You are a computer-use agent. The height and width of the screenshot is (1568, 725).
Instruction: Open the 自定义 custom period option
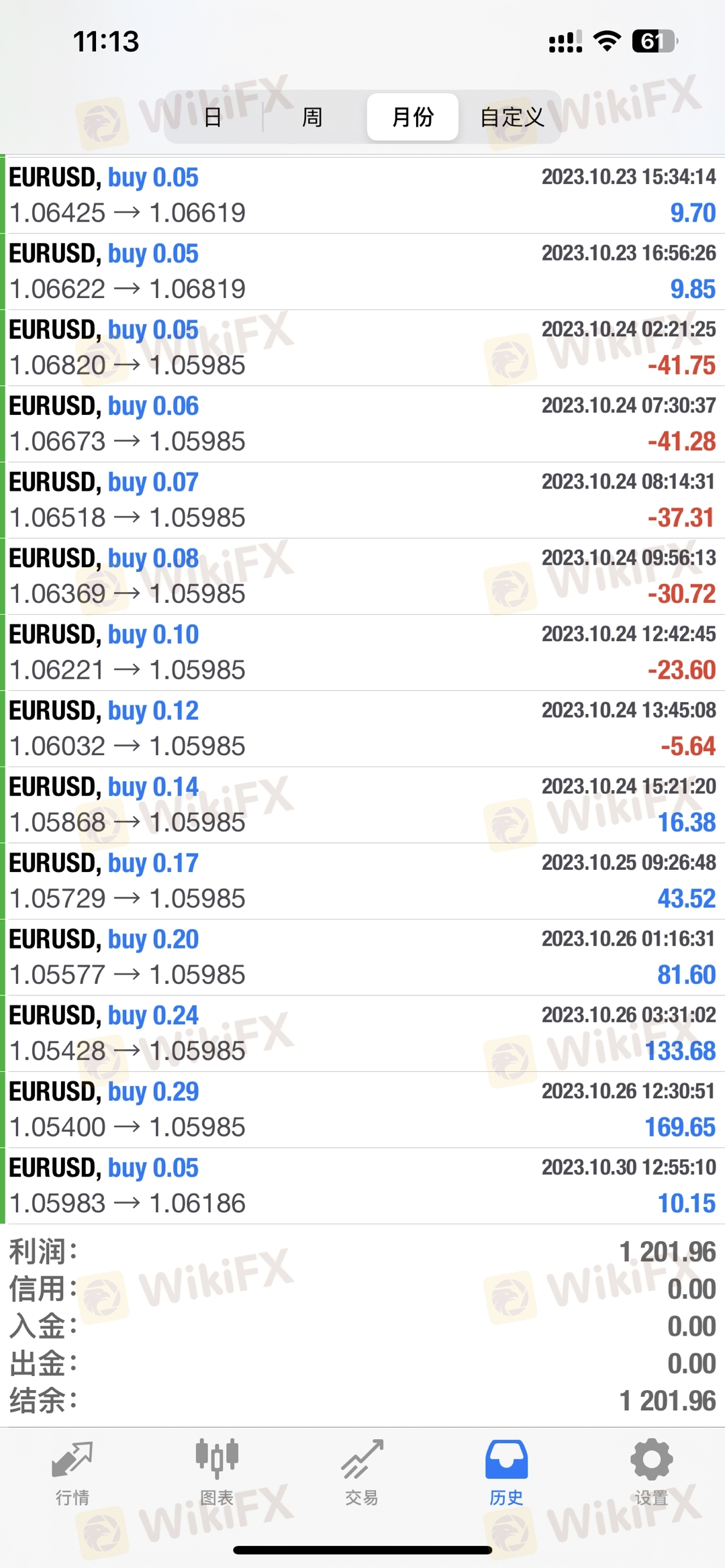(512, 117)
